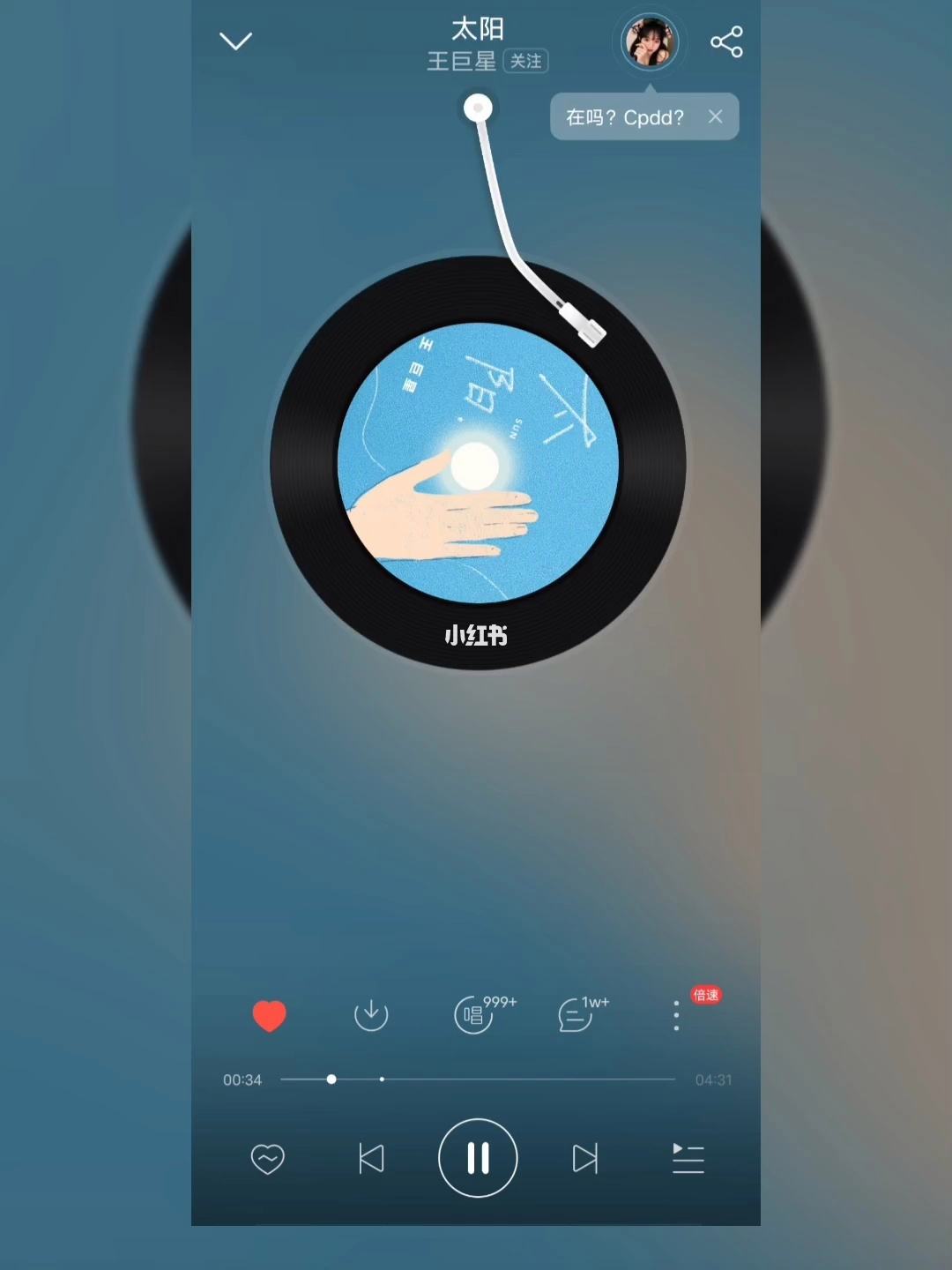Collapse the player with the down chevron
The height and width of the screenshot is (1270, 952).
[235, 41]
